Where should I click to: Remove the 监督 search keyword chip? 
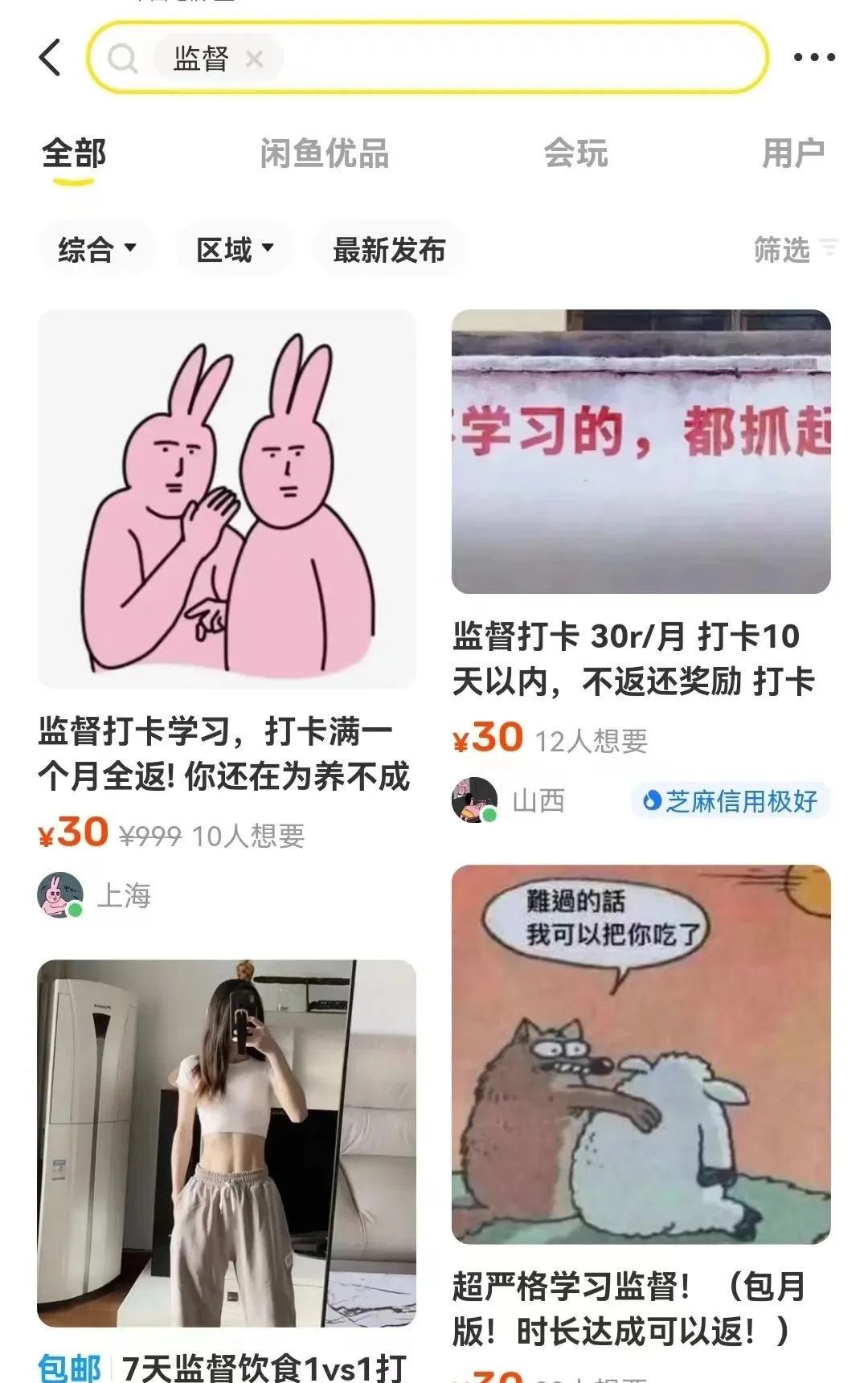(x=254, y=59)
